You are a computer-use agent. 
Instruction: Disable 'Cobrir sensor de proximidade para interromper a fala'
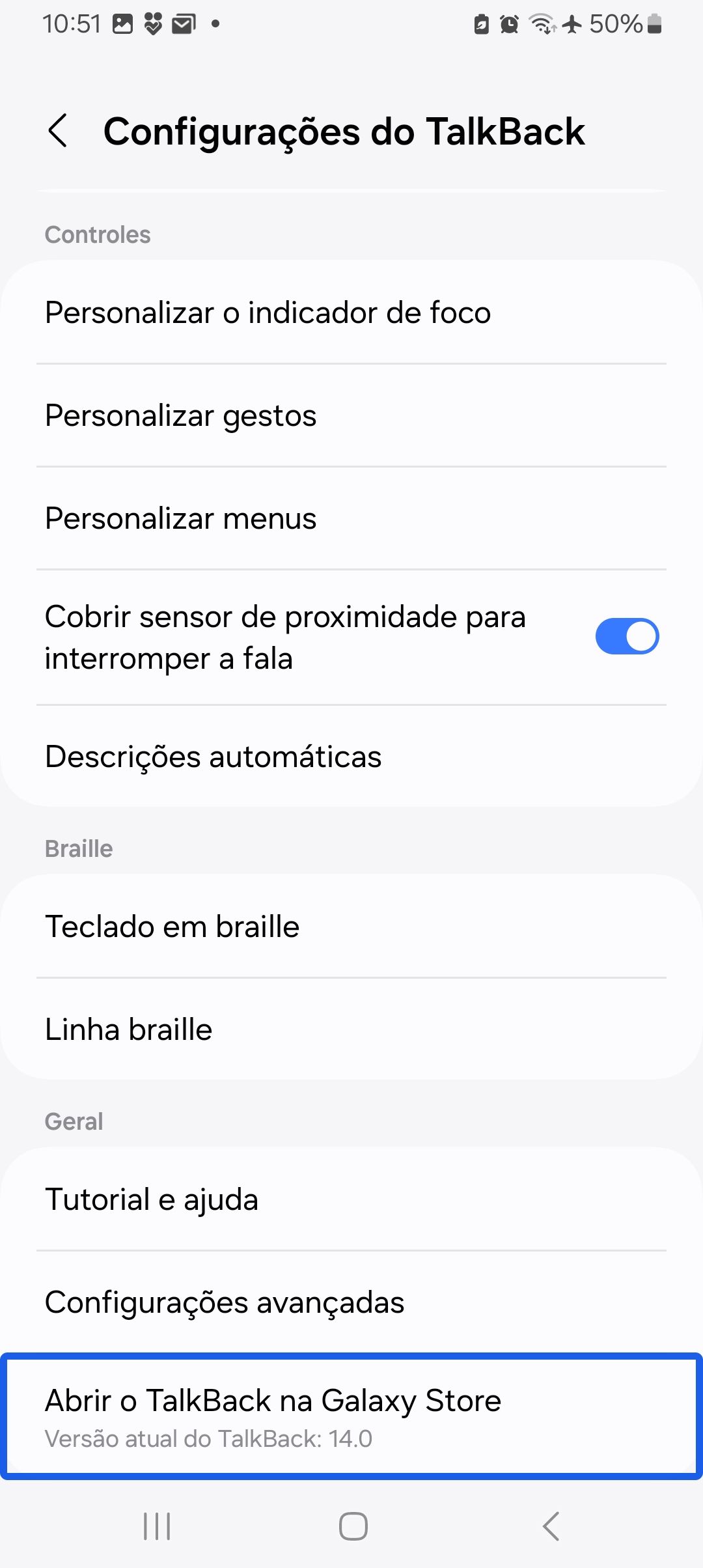click(627, 637)
